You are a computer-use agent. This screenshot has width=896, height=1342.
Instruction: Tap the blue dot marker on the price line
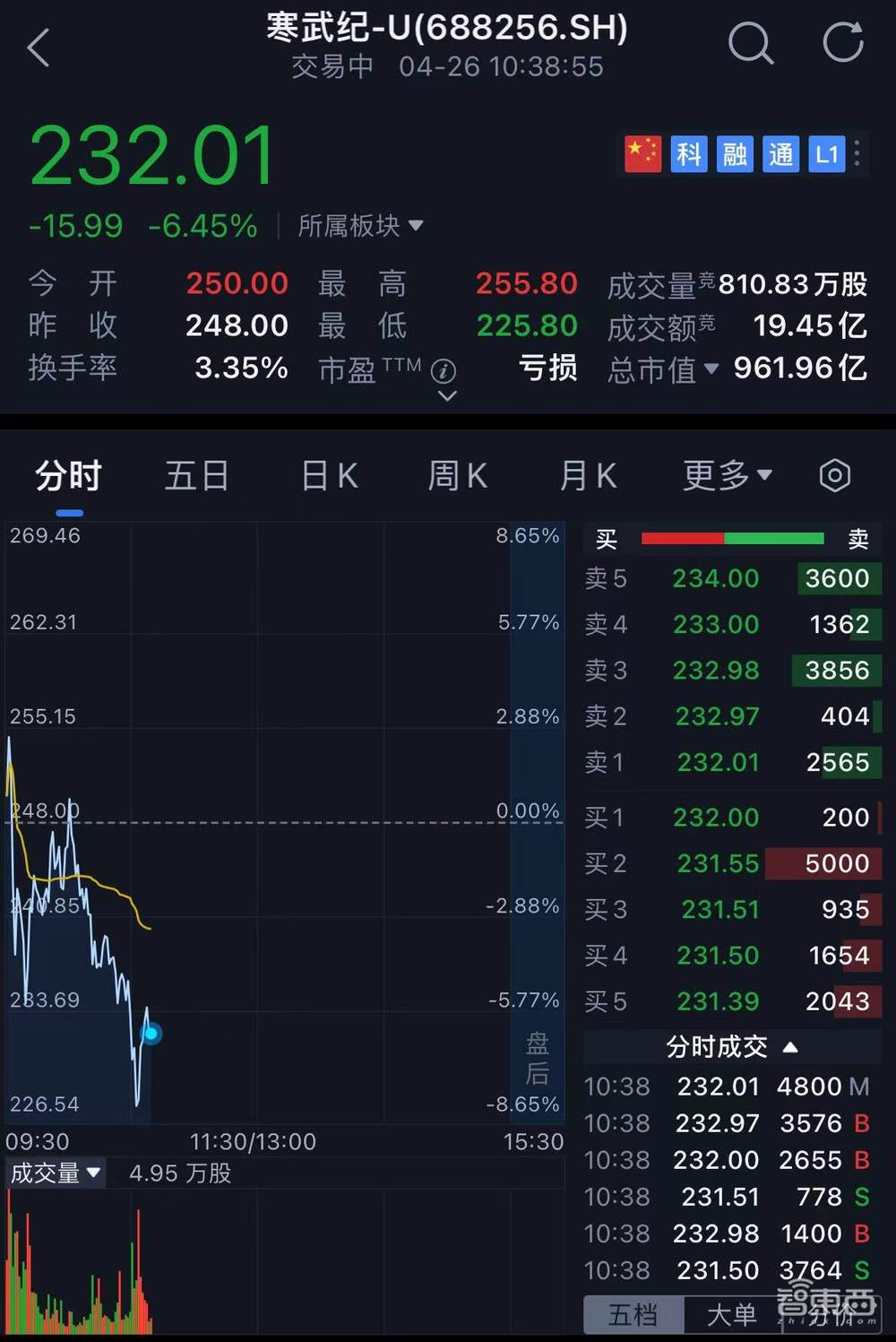pyautogui.click(x=151, y=1034)
